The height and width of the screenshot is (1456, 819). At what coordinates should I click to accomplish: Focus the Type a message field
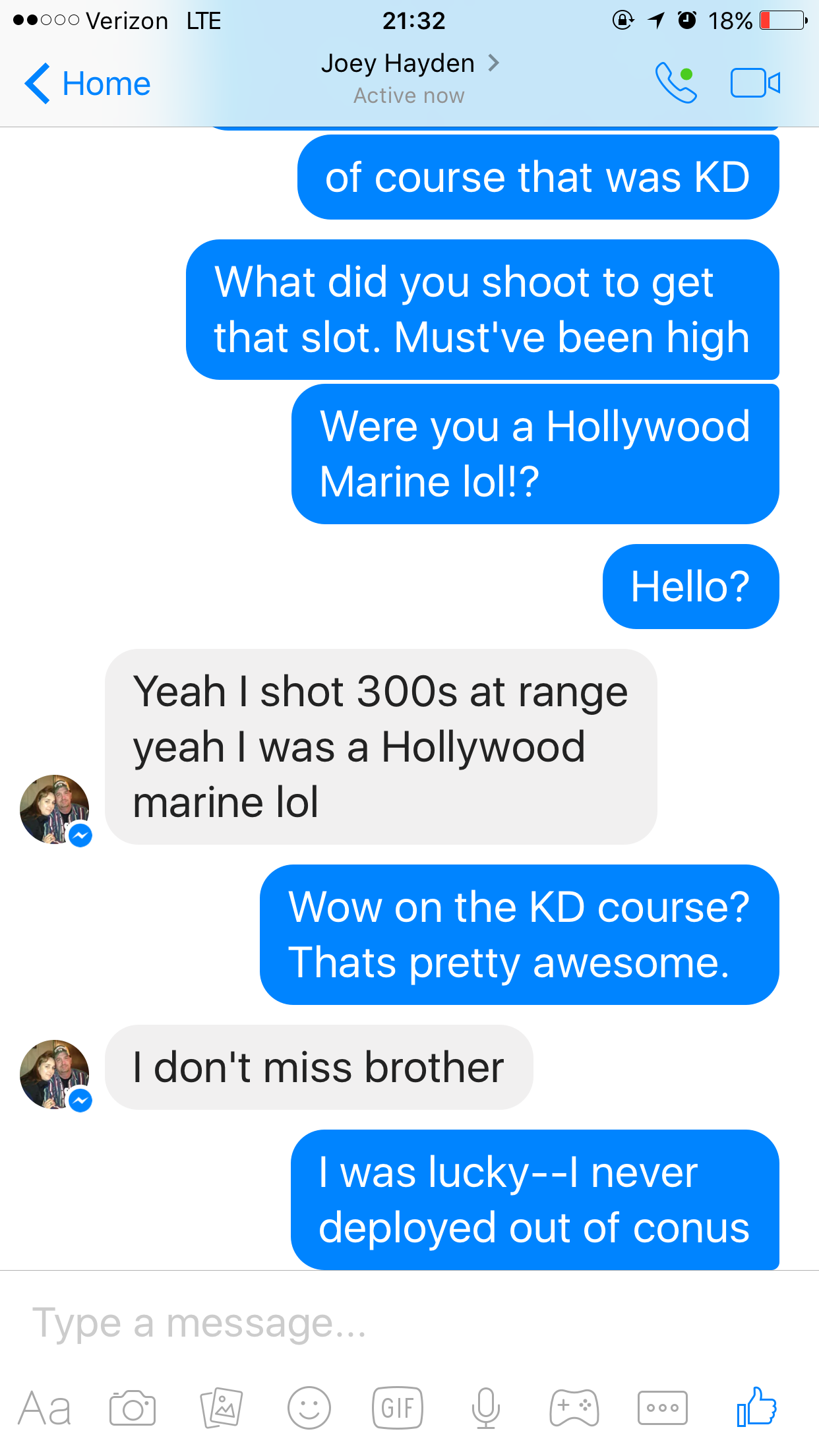pyautogui.click(x=396, y=1323)
